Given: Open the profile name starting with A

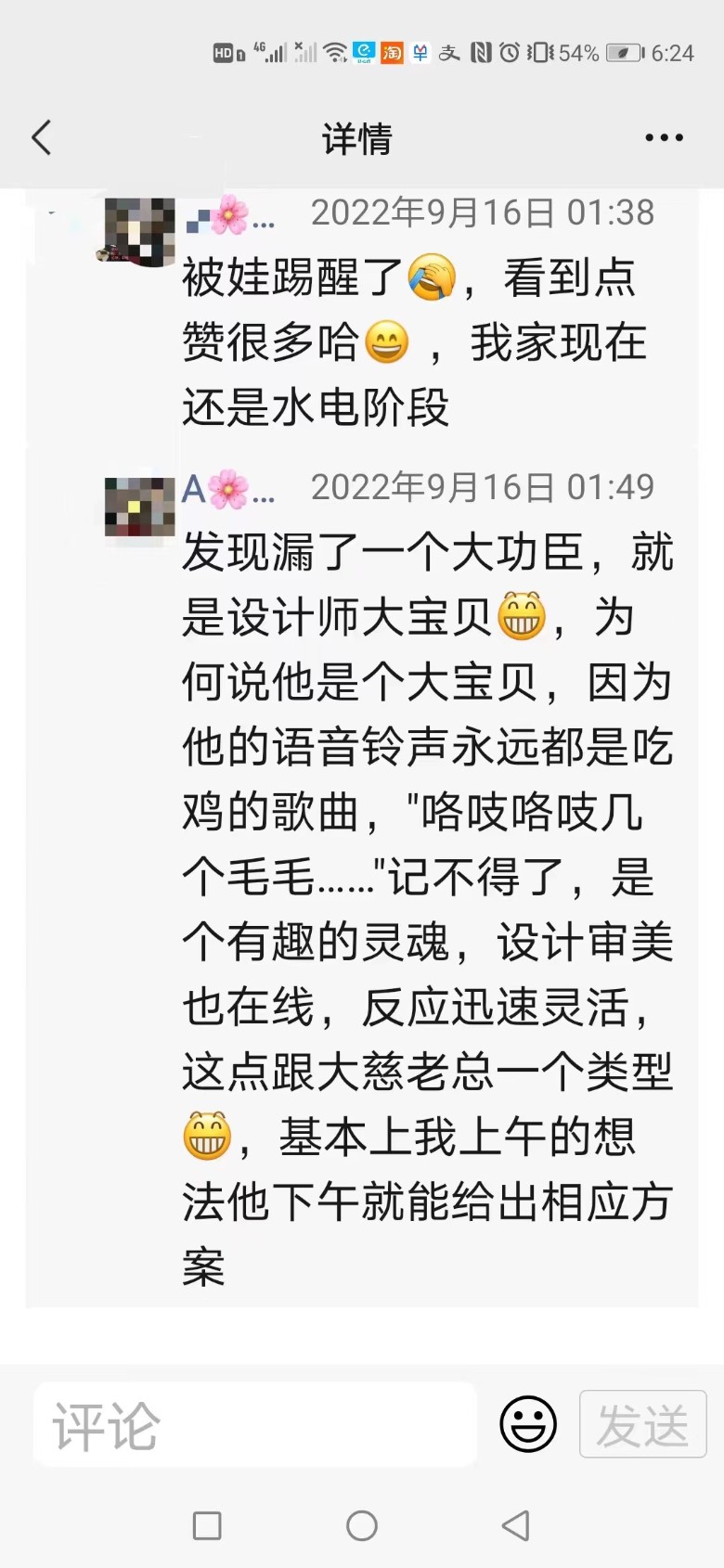Looking at the screenshot, I should point(227,489).
